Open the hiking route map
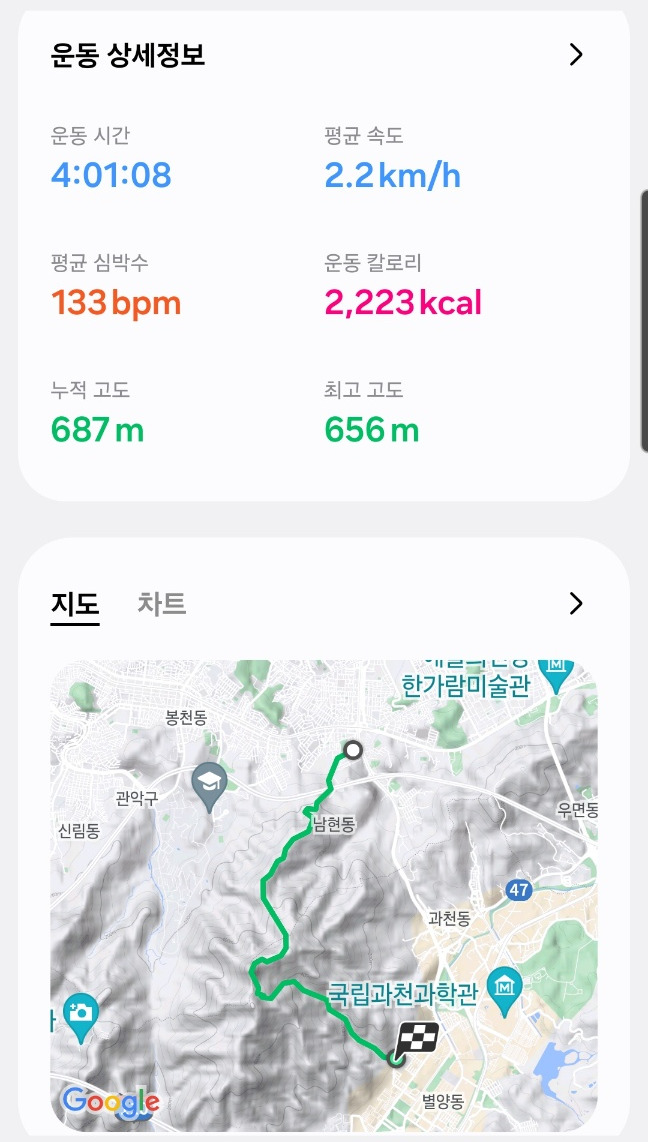 (x=323, y=895)
